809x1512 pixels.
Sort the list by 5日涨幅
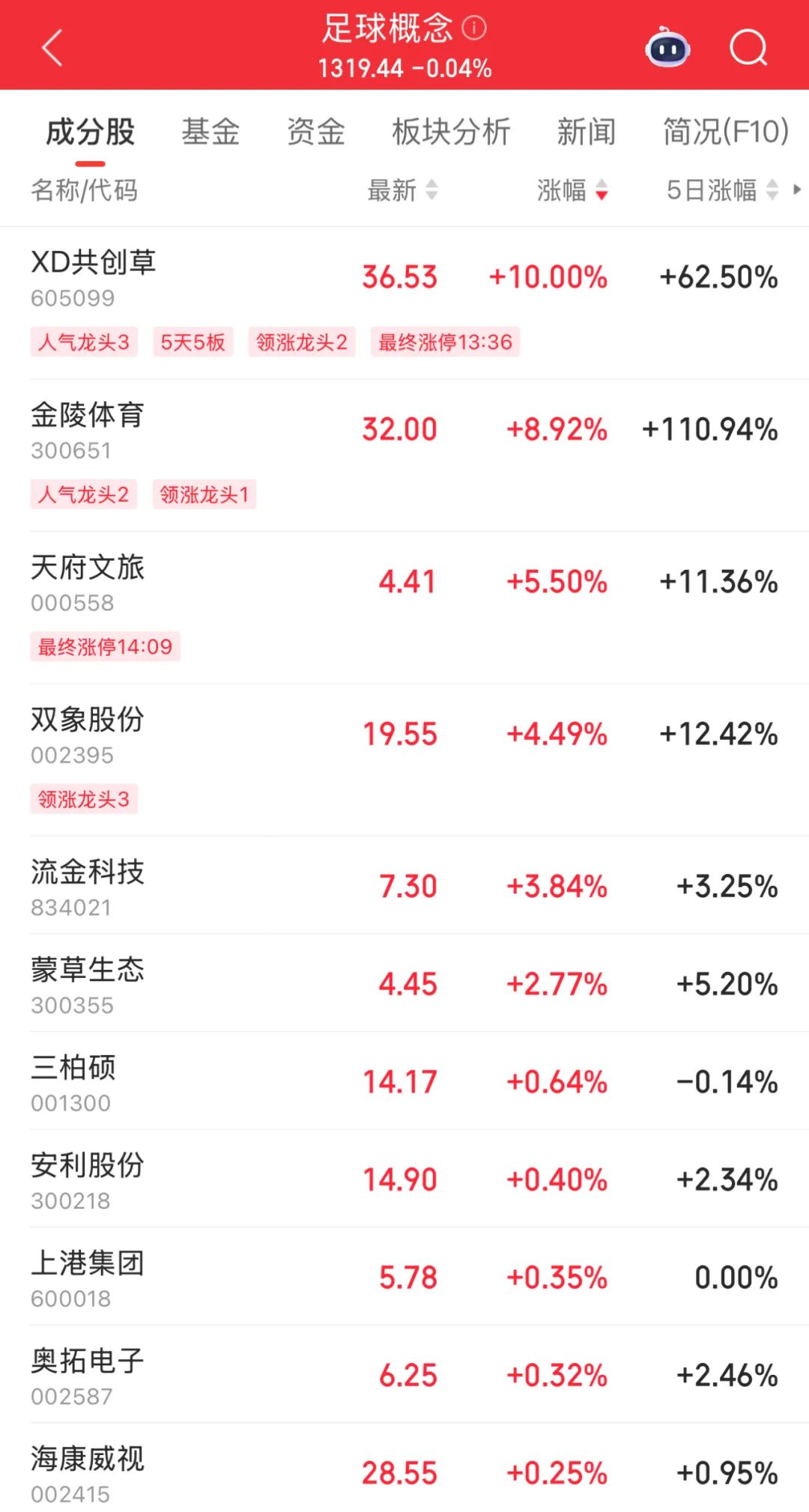pyautogui.click(x=722, y=190)
